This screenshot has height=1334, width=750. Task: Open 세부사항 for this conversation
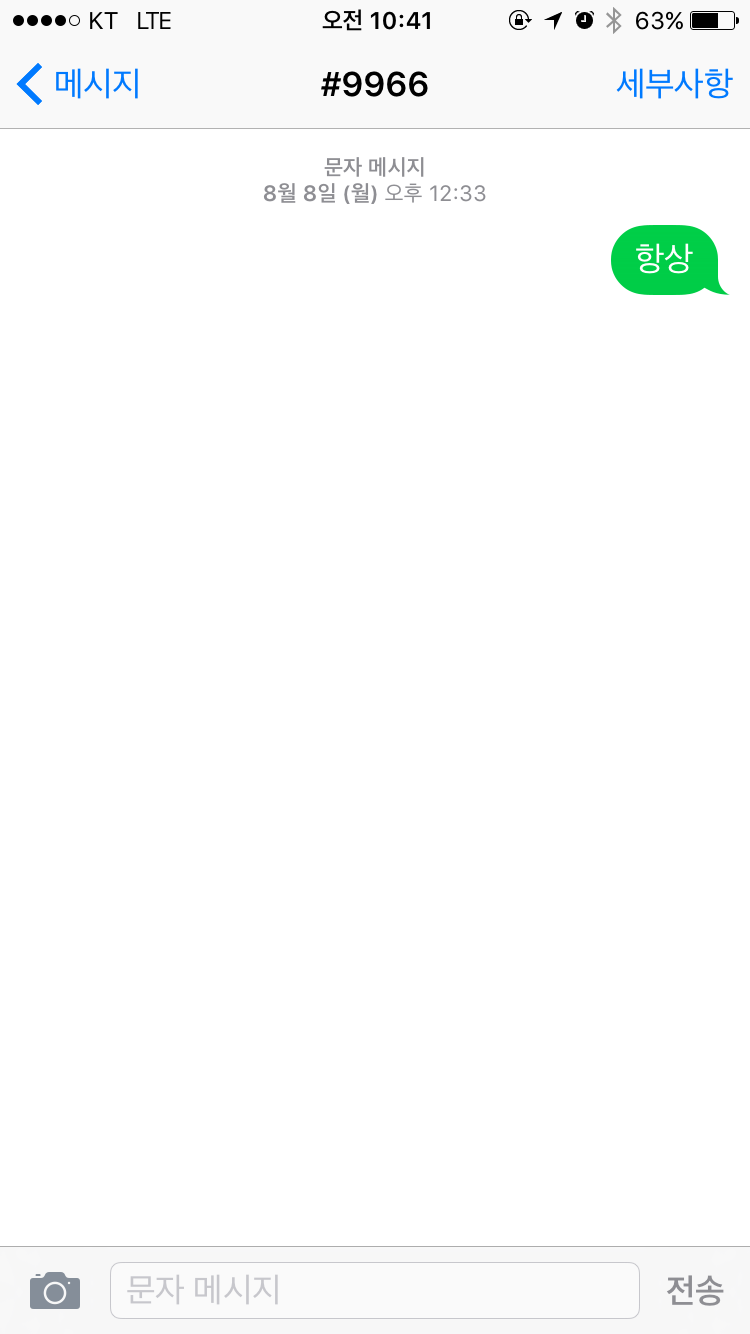click(673, 84)
